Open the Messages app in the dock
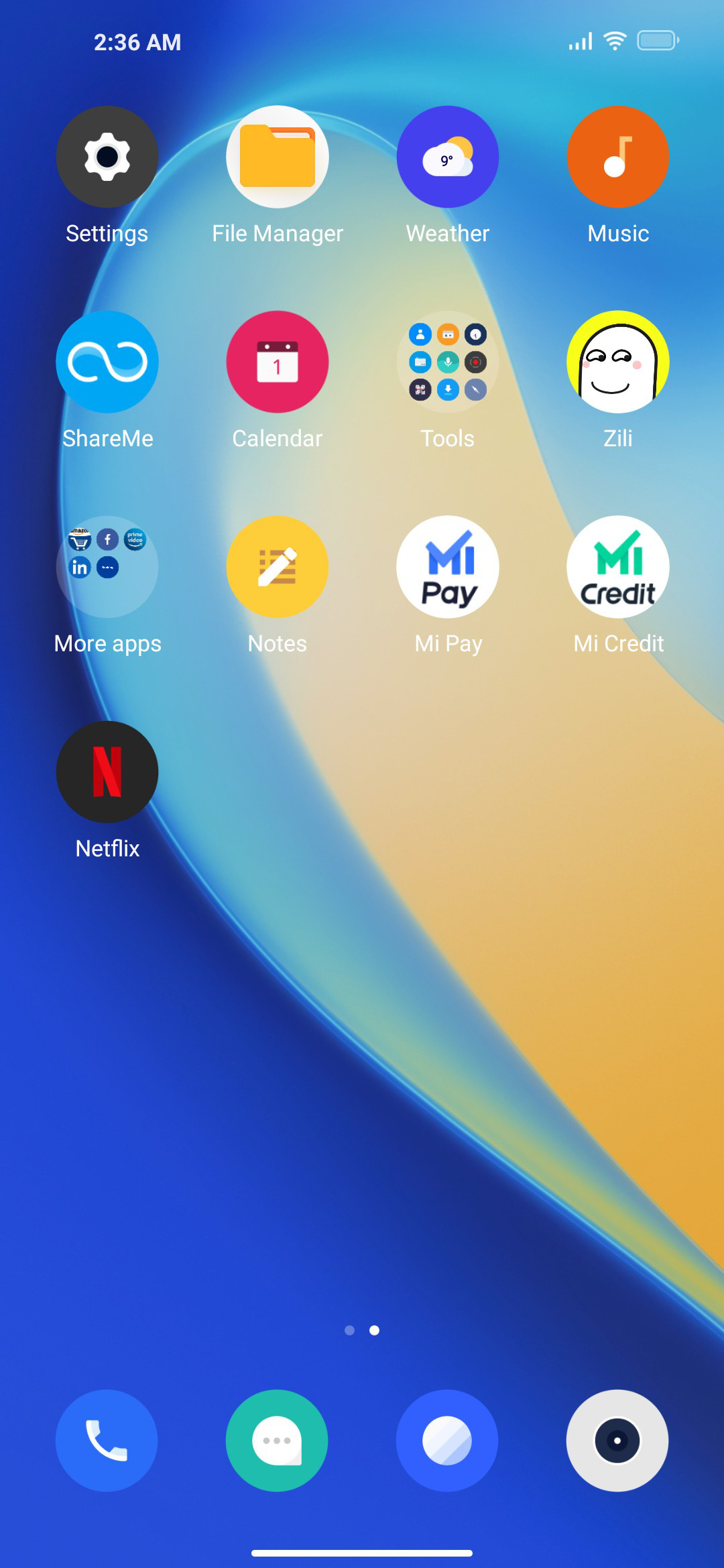This screenshot has width=724, height=1568. [277, 1441]
